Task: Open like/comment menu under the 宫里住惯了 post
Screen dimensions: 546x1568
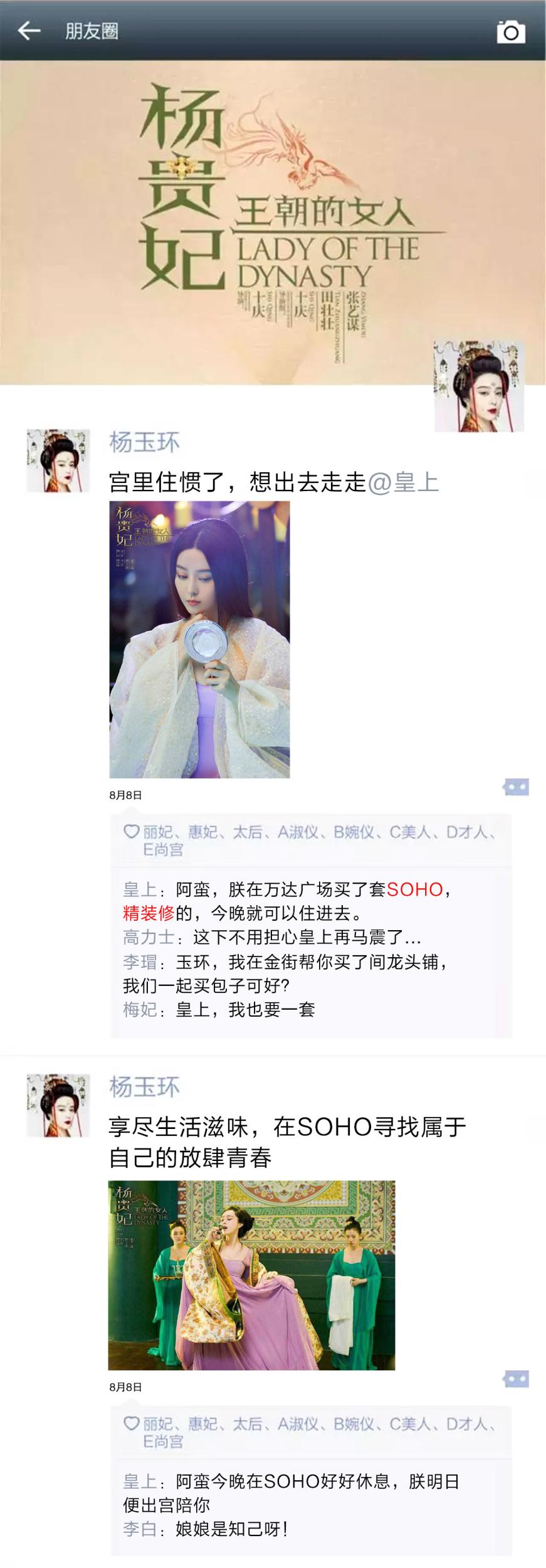Action: 516,787
